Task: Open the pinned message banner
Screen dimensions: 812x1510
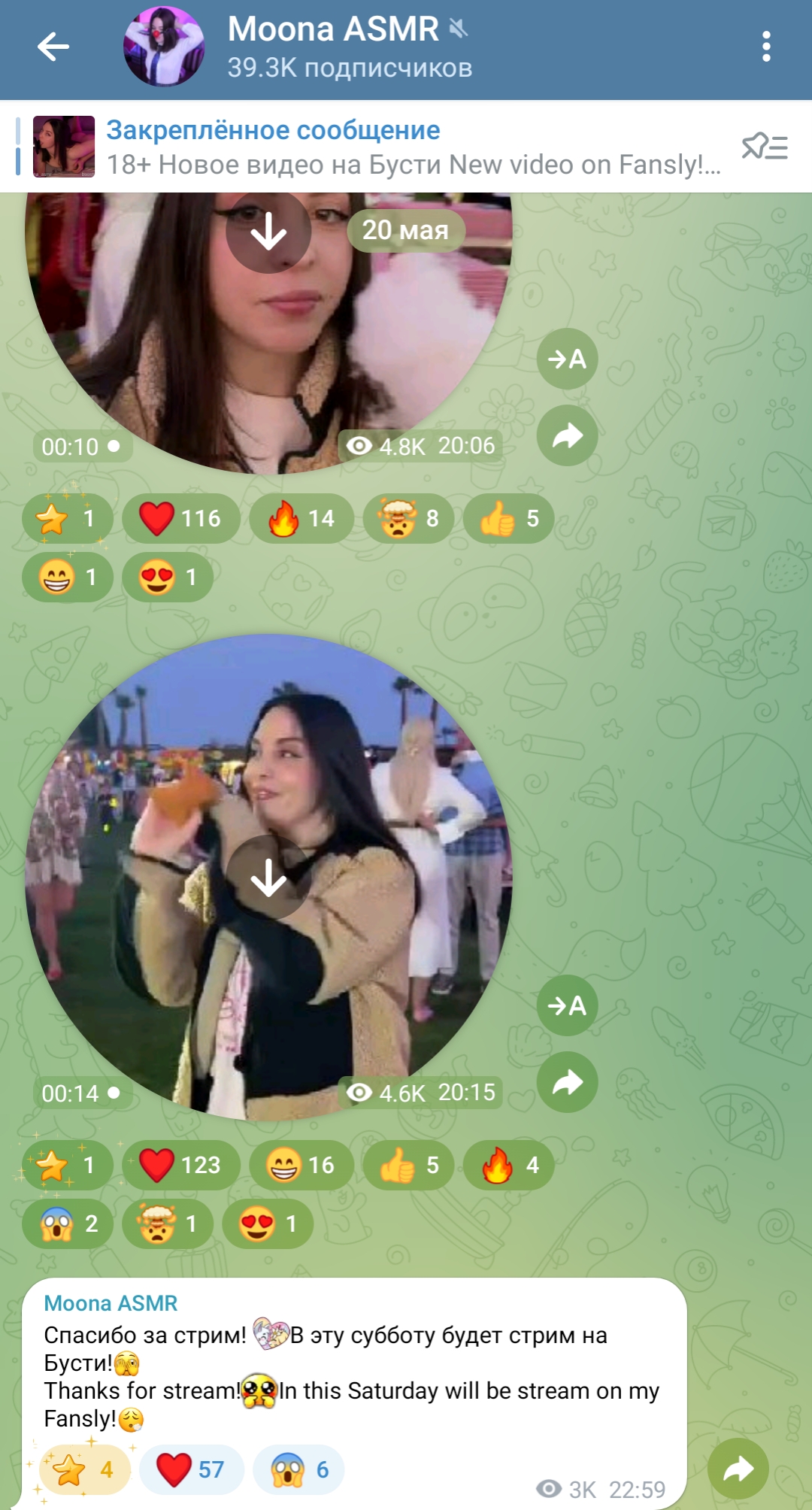Action: coord(376,147)
